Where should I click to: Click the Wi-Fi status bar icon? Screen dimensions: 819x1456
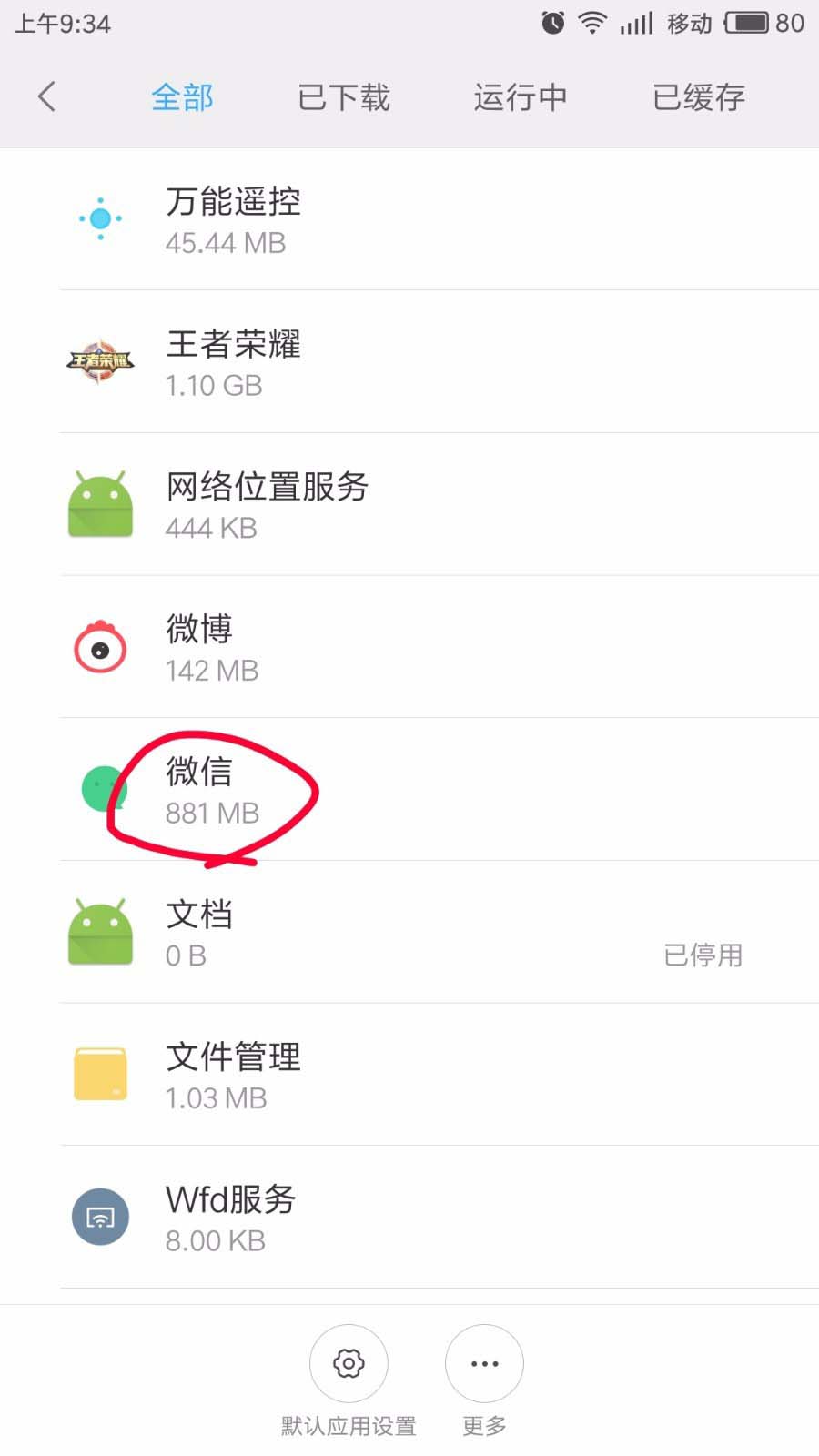590,24
